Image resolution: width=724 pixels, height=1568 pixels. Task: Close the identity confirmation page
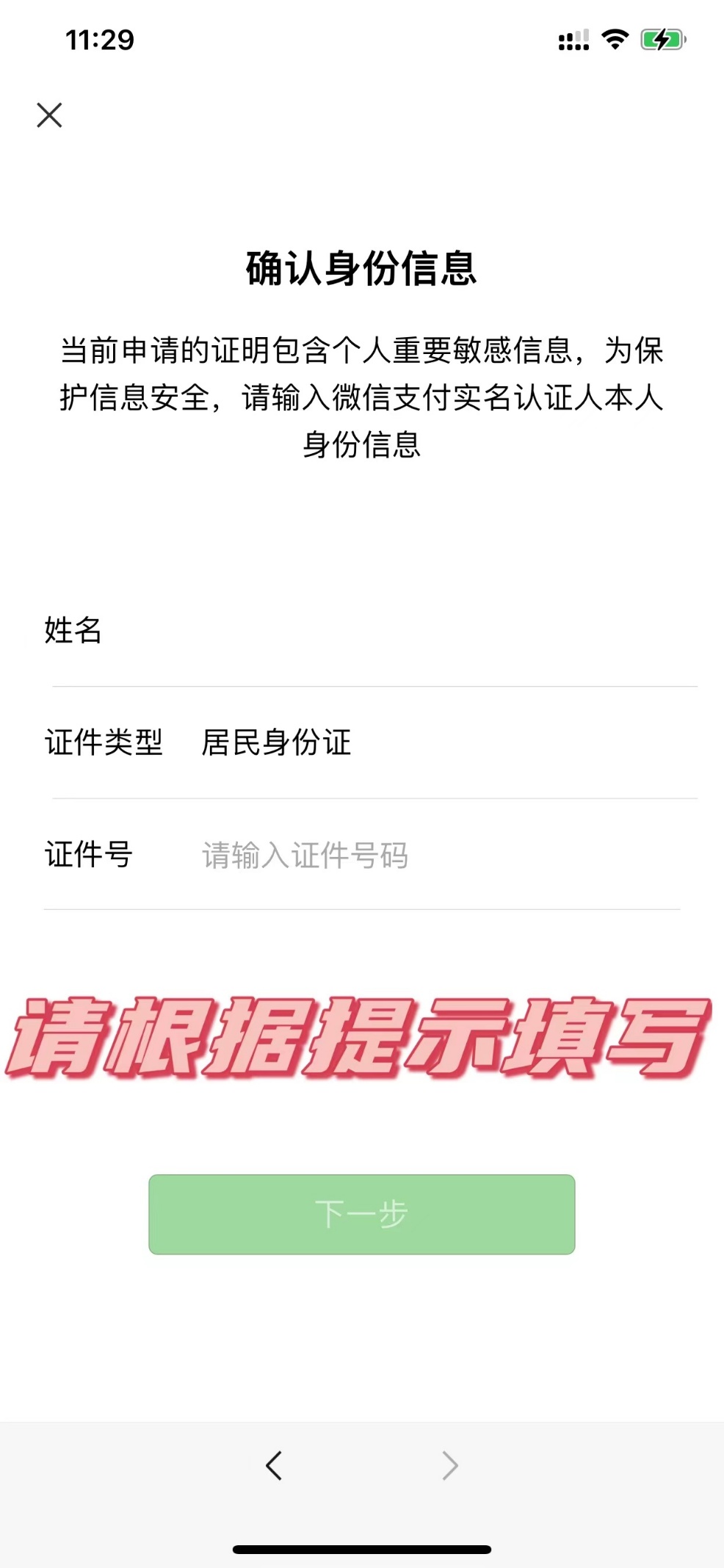49,115
